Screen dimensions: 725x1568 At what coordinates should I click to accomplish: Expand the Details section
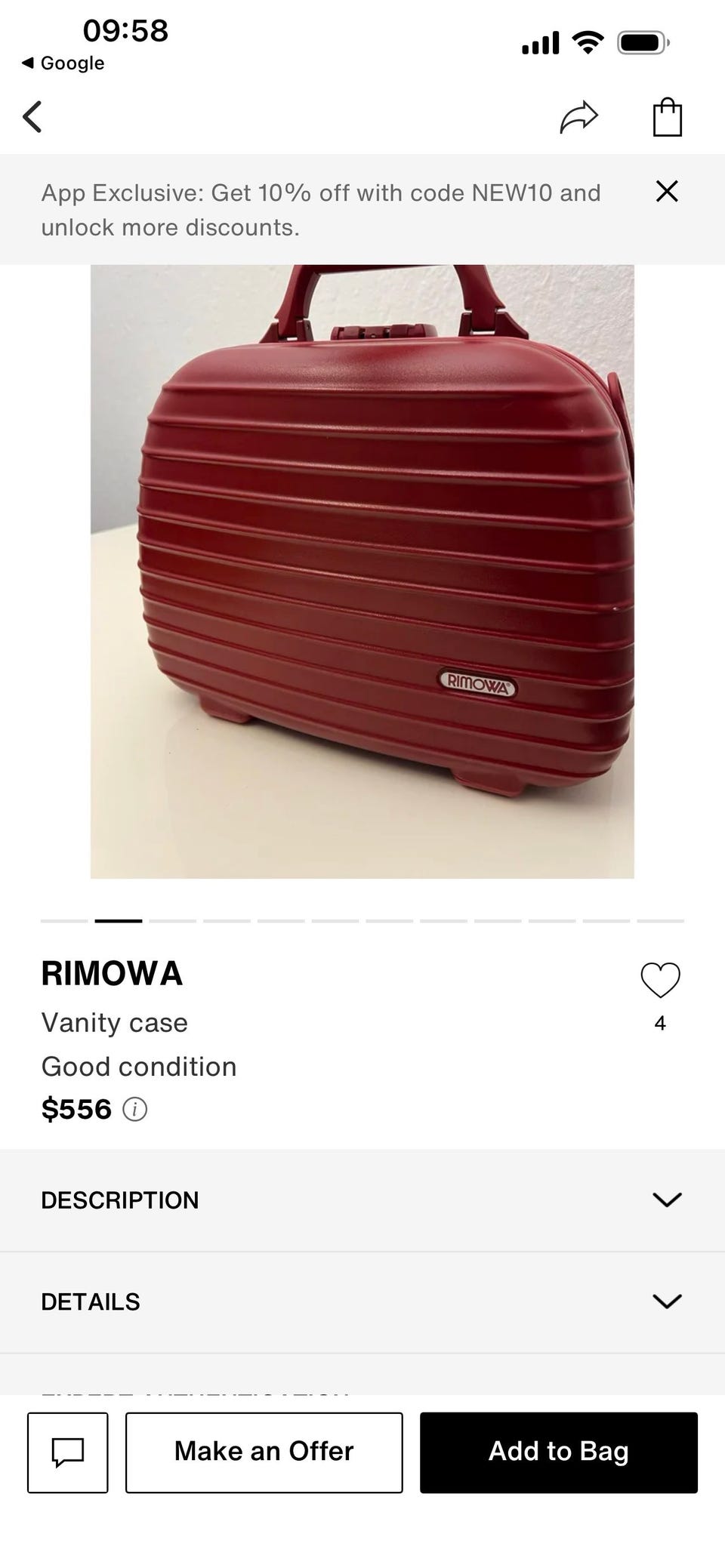point(362,1302)
